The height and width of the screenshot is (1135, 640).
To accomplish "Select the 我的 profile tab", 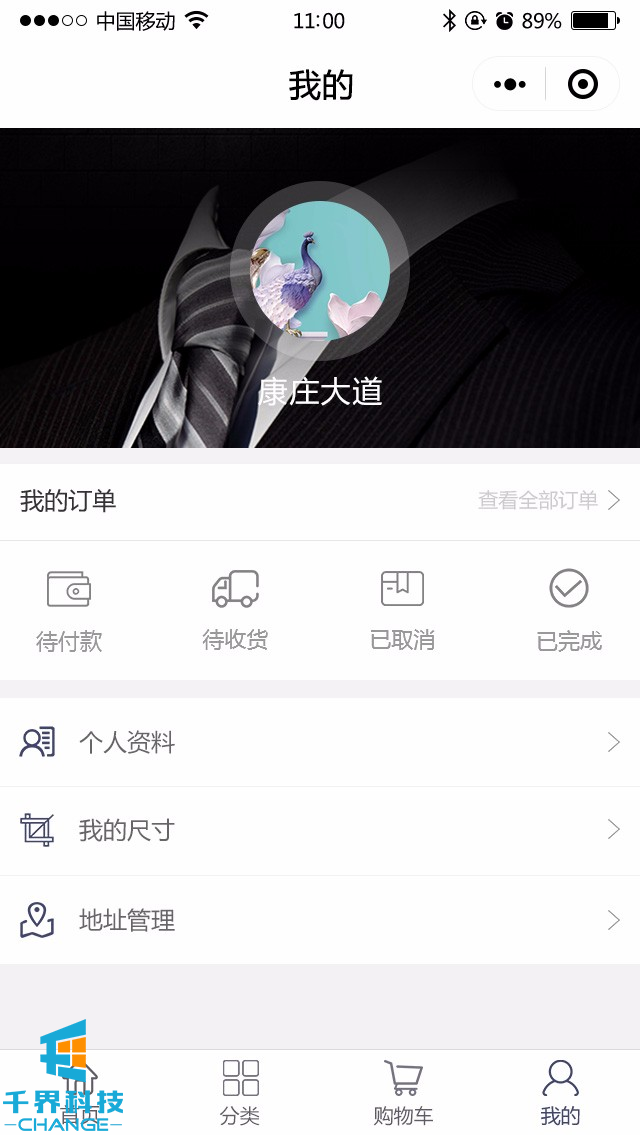I will coord(560,1092).
